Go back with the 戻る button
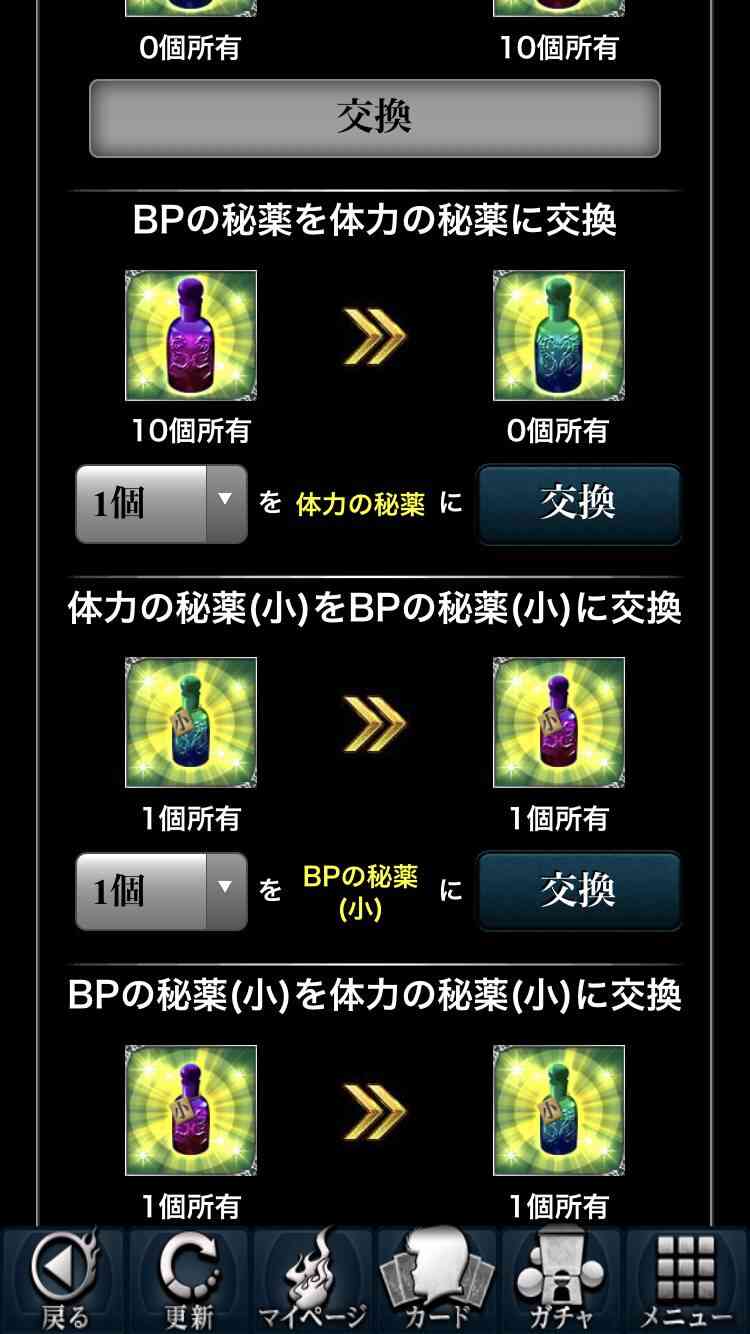 pyautogui.click(x=63, y=1280)
